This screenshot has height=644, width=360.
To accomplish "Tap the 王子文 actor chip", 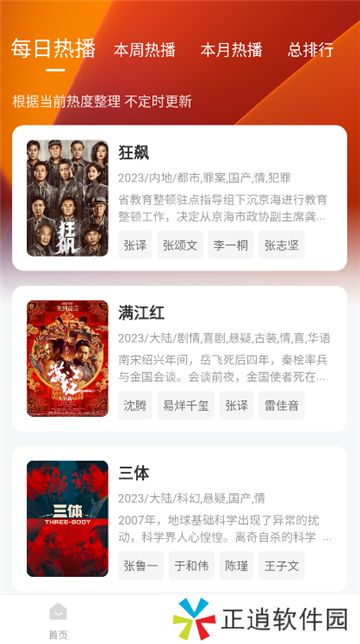I will [x=282, y=566].
